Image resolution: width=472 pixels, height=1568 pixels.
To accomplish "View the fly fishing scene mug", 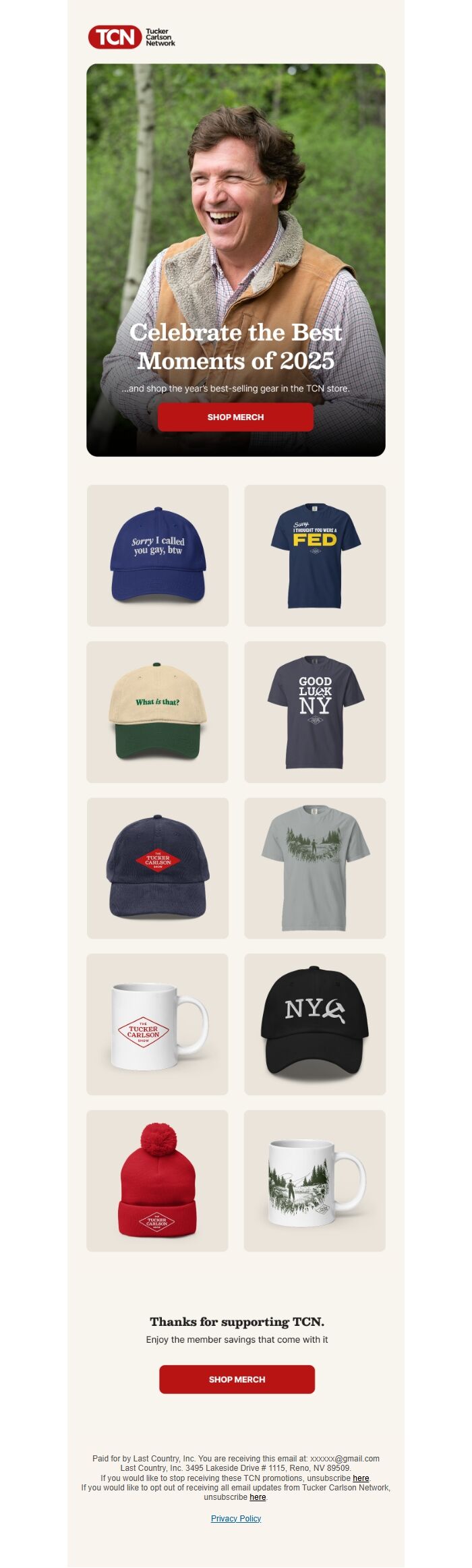I will (315, 1180).
